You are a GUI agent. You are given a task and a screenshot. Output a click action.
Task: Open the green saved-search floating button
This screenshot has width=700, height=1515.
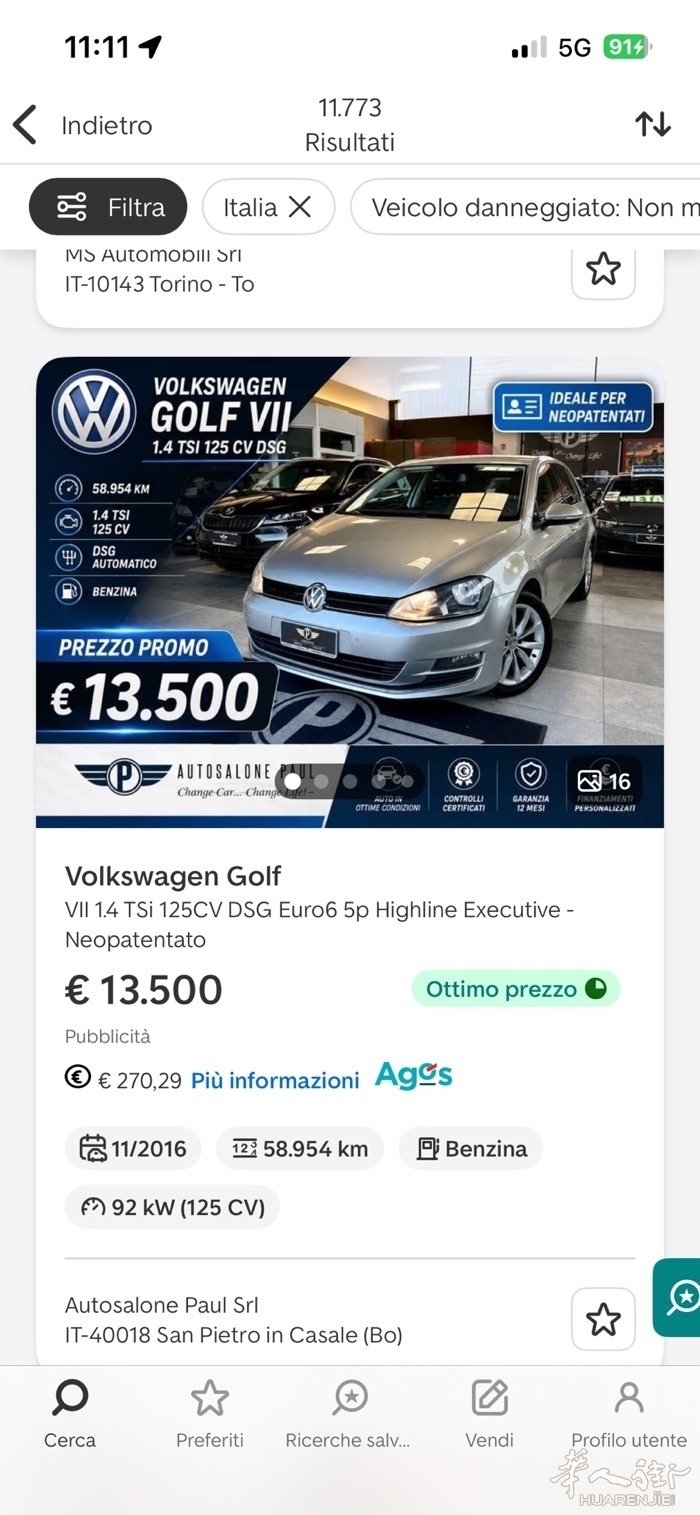point(678,1297)
